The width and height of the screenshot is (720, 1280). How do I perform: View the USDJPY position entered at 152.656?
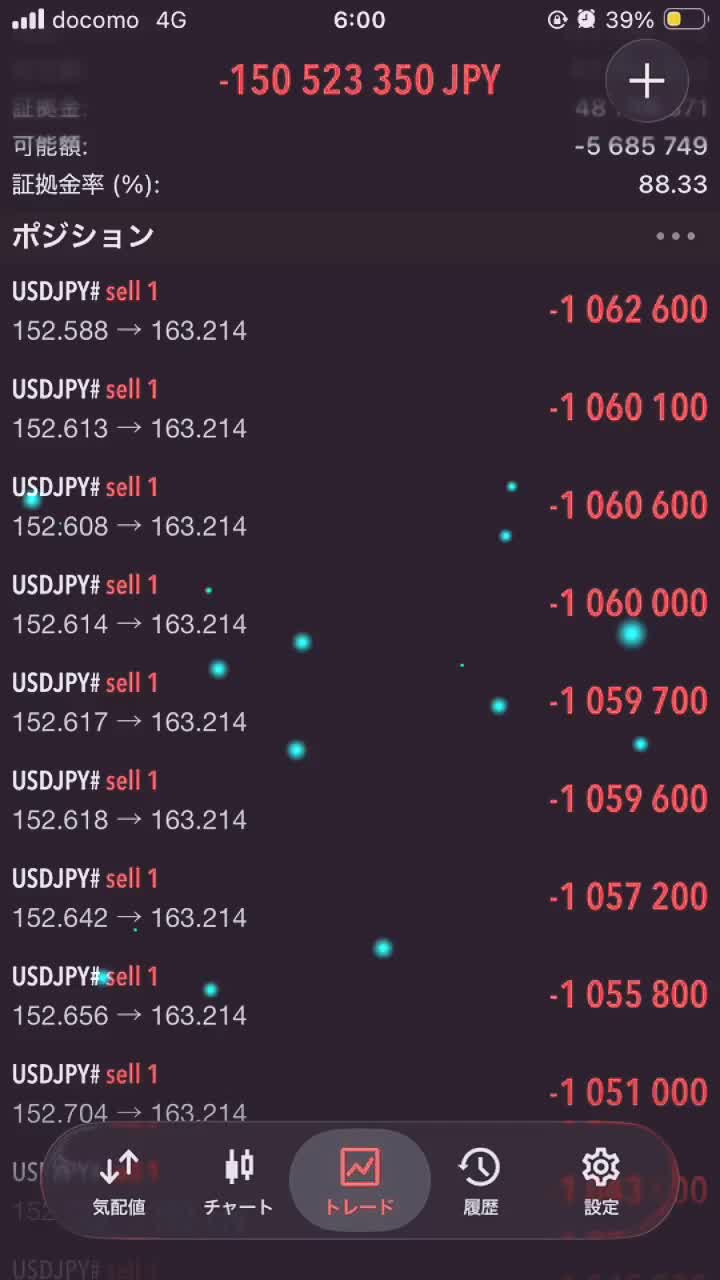click(x=360, y=997)
